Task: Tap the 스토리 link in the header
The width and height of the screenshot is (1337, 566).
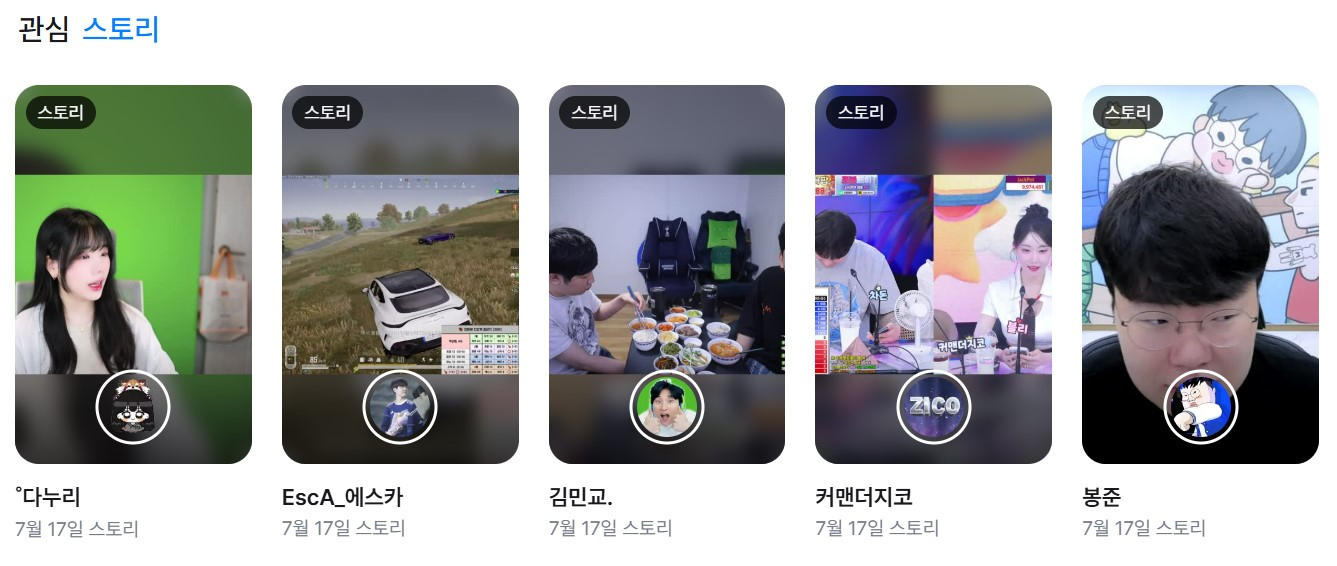Action: [120, 29]
